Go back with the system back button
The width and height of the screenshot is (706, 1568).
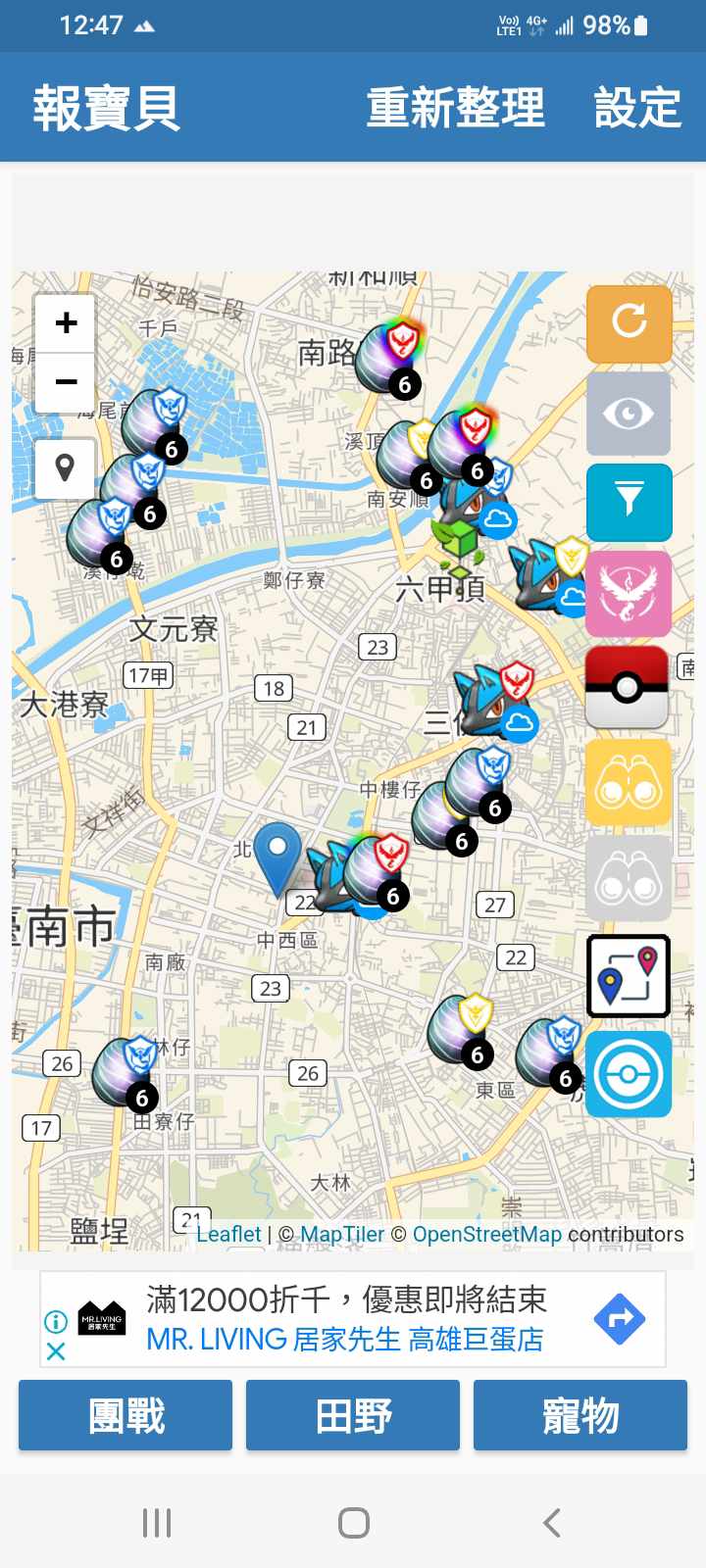pyautogui.click(x=552, y=1523)
